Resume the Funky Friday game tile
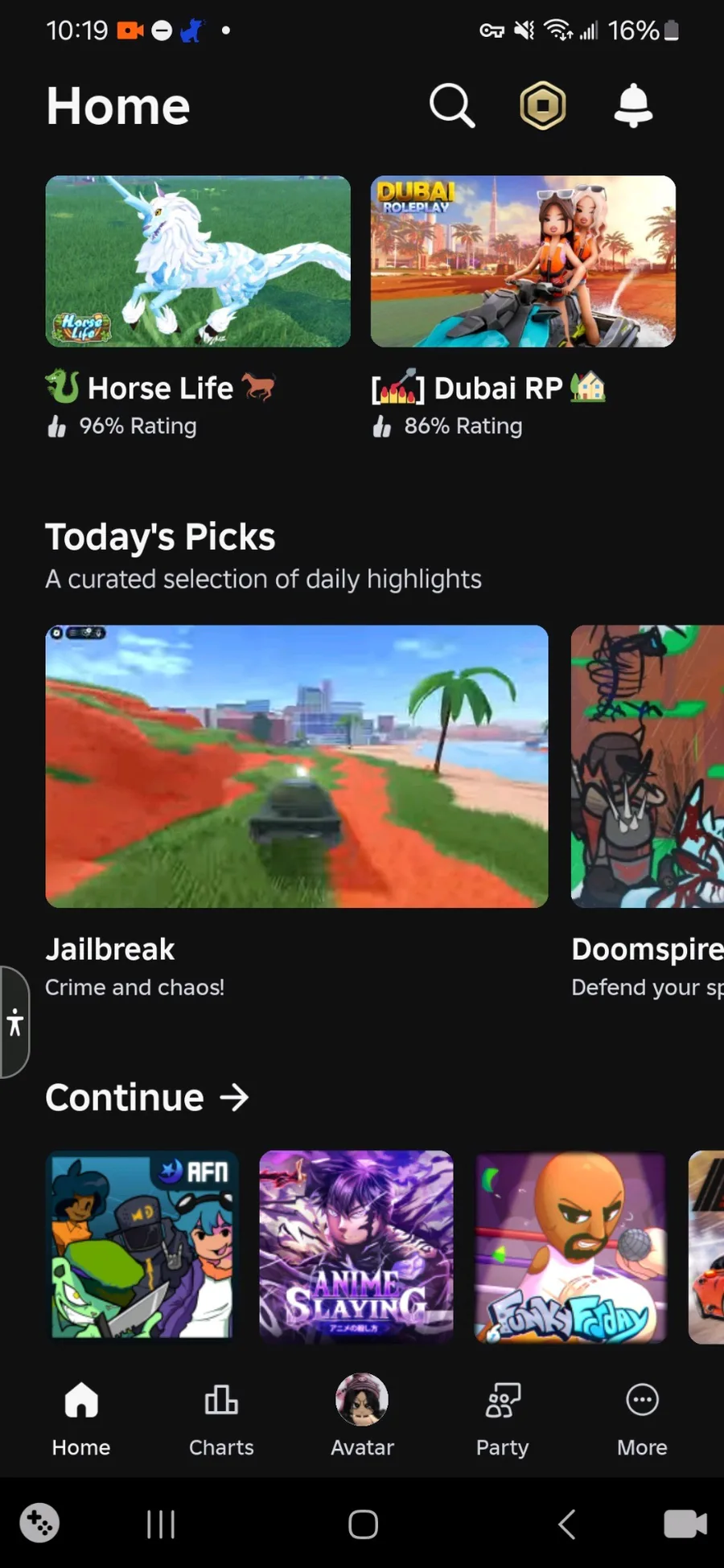724x1568 pixels. tap(570, 1246)
